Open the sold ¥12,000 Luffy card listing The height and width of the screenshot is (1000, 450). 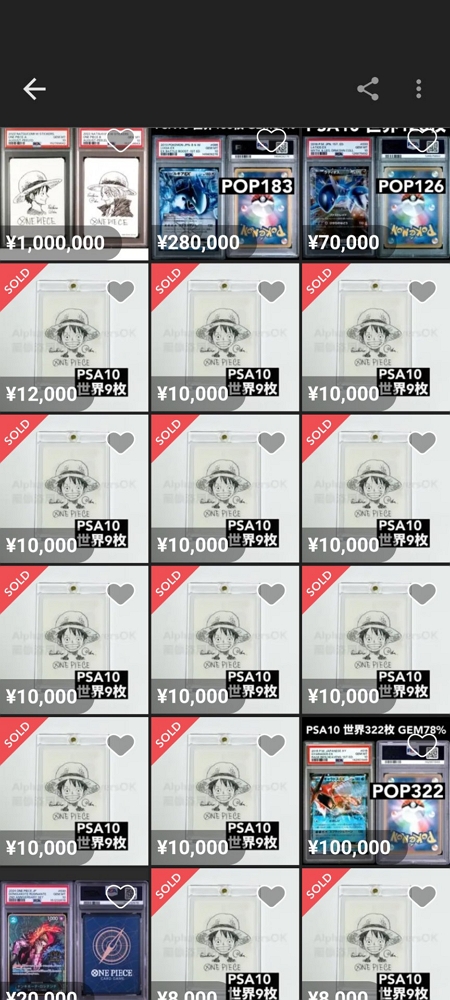pos(74,337)
